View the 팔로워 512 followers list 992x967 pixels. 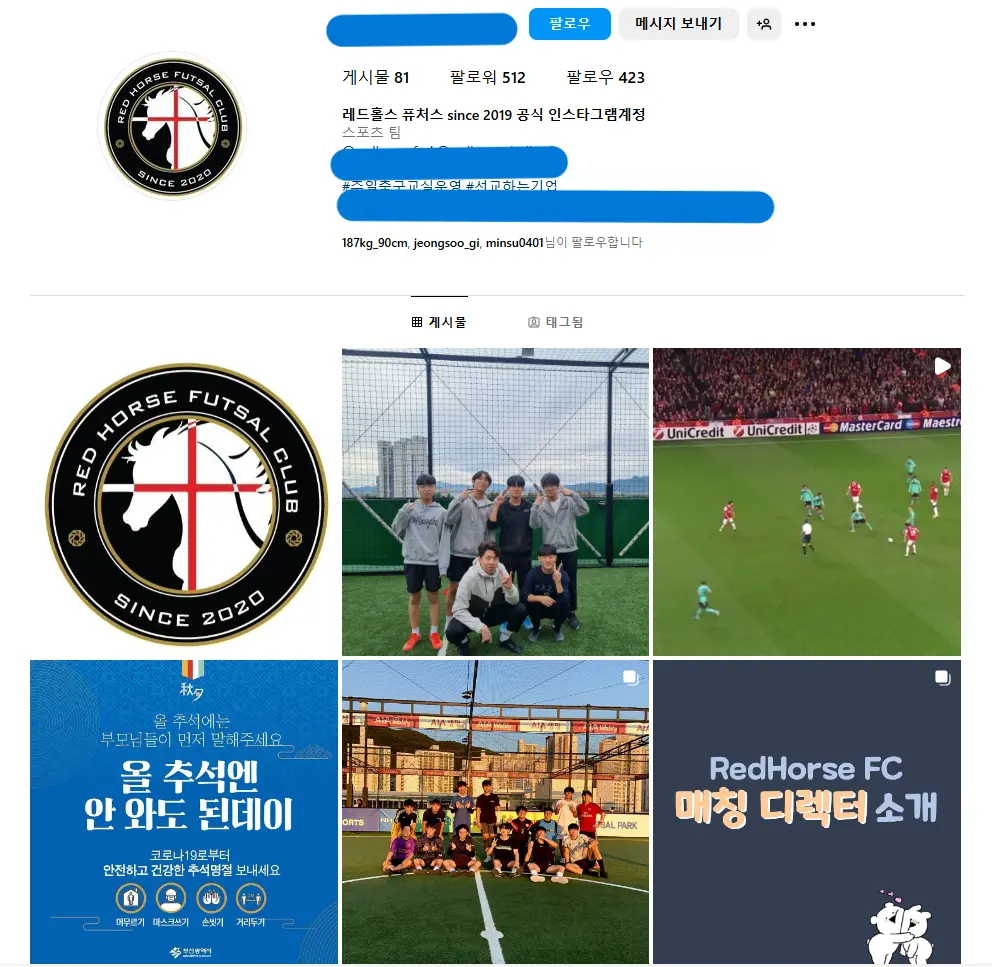point(487,78)
